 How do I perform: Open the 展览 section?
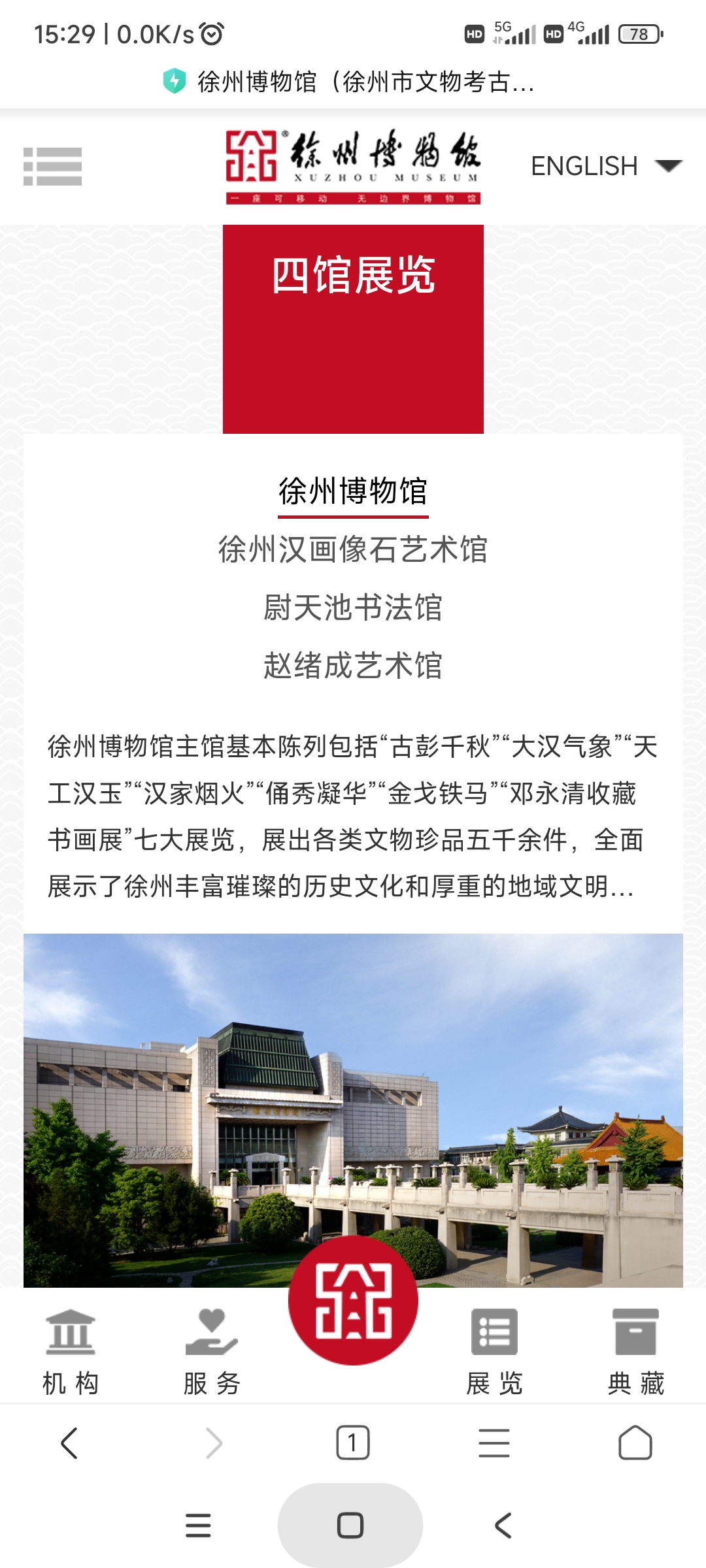tap(494, 1352)
